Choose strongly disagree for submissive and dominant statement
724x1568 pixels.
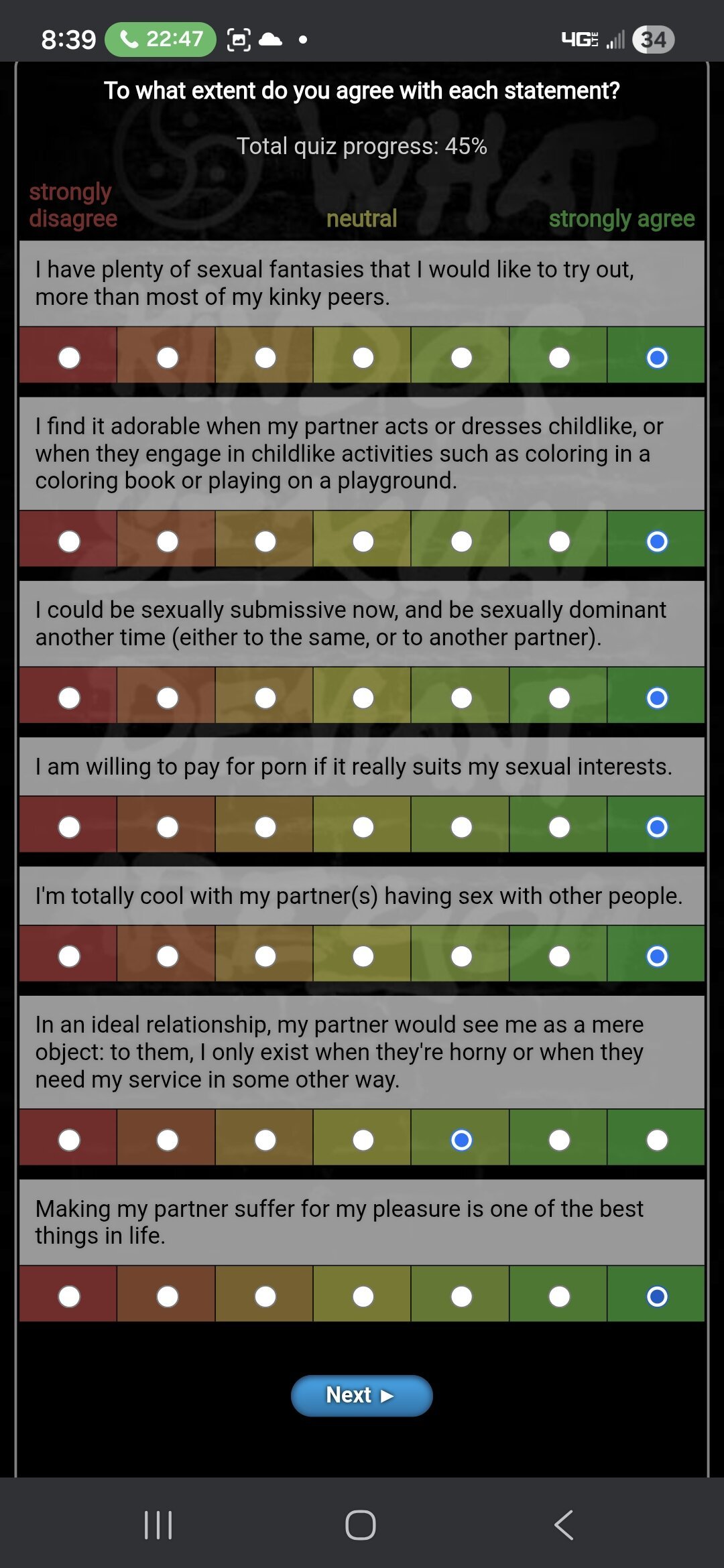(x=69, y=698)
